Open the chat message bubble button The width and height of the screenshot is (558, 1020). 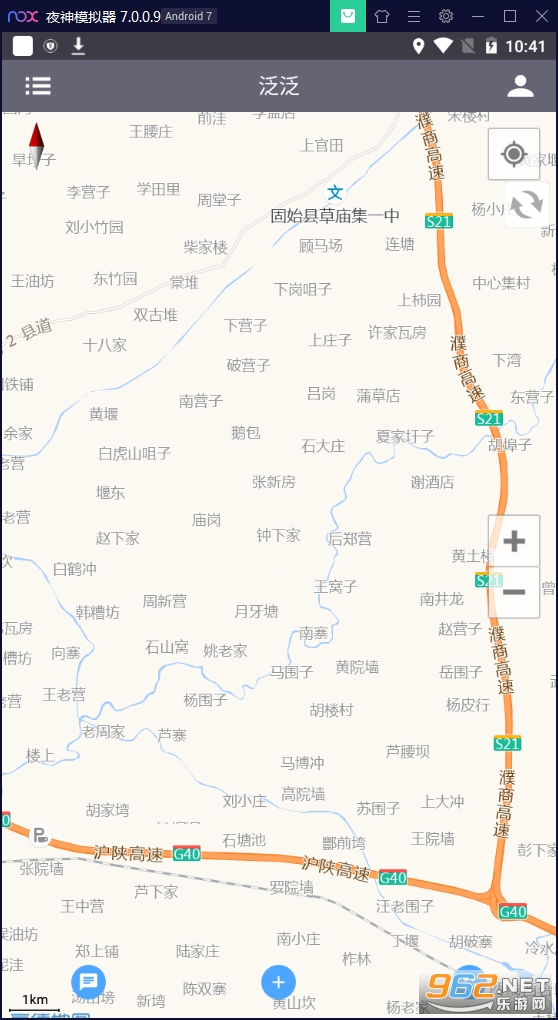(88, 982)
